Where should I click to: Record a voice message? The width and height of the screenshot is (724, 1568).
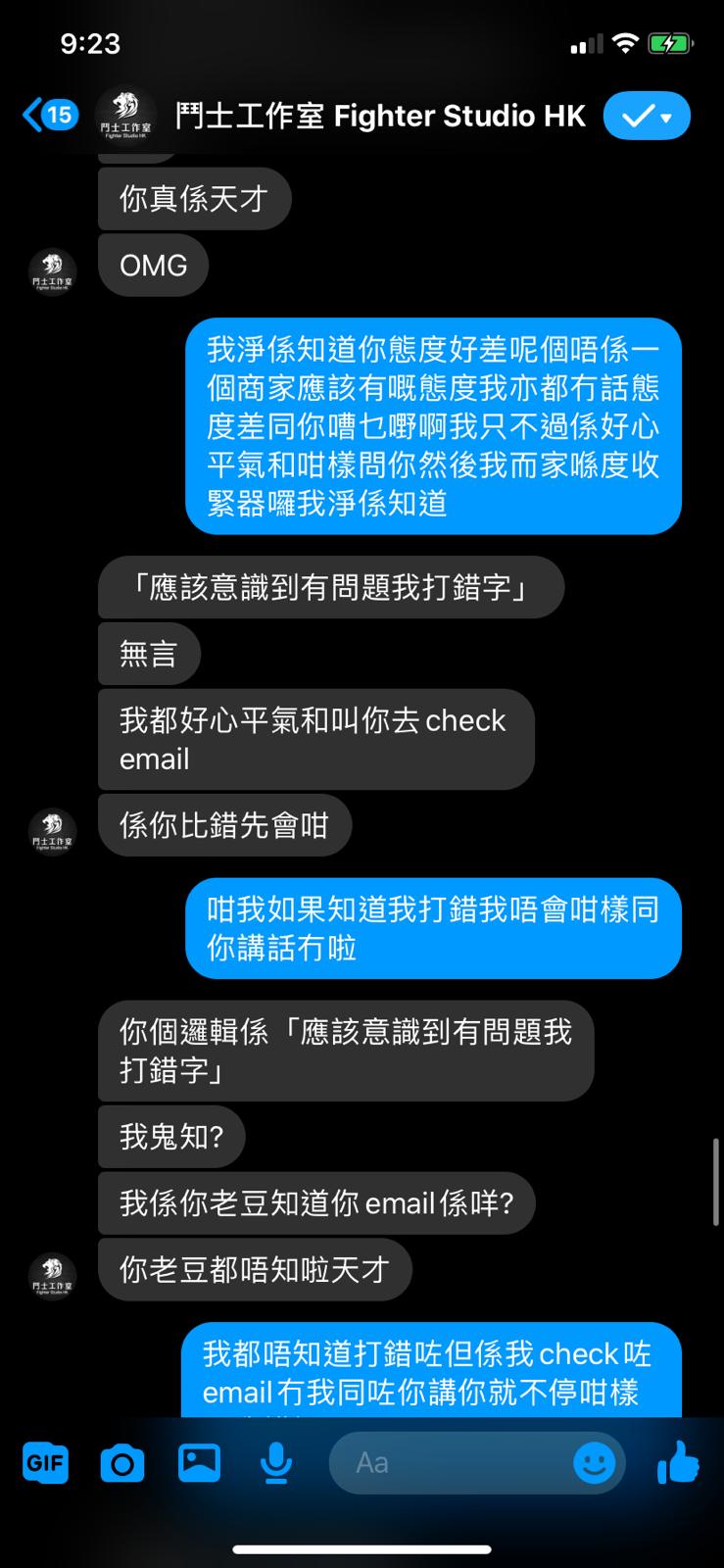pyautogui.click(x=276, y=1463)
